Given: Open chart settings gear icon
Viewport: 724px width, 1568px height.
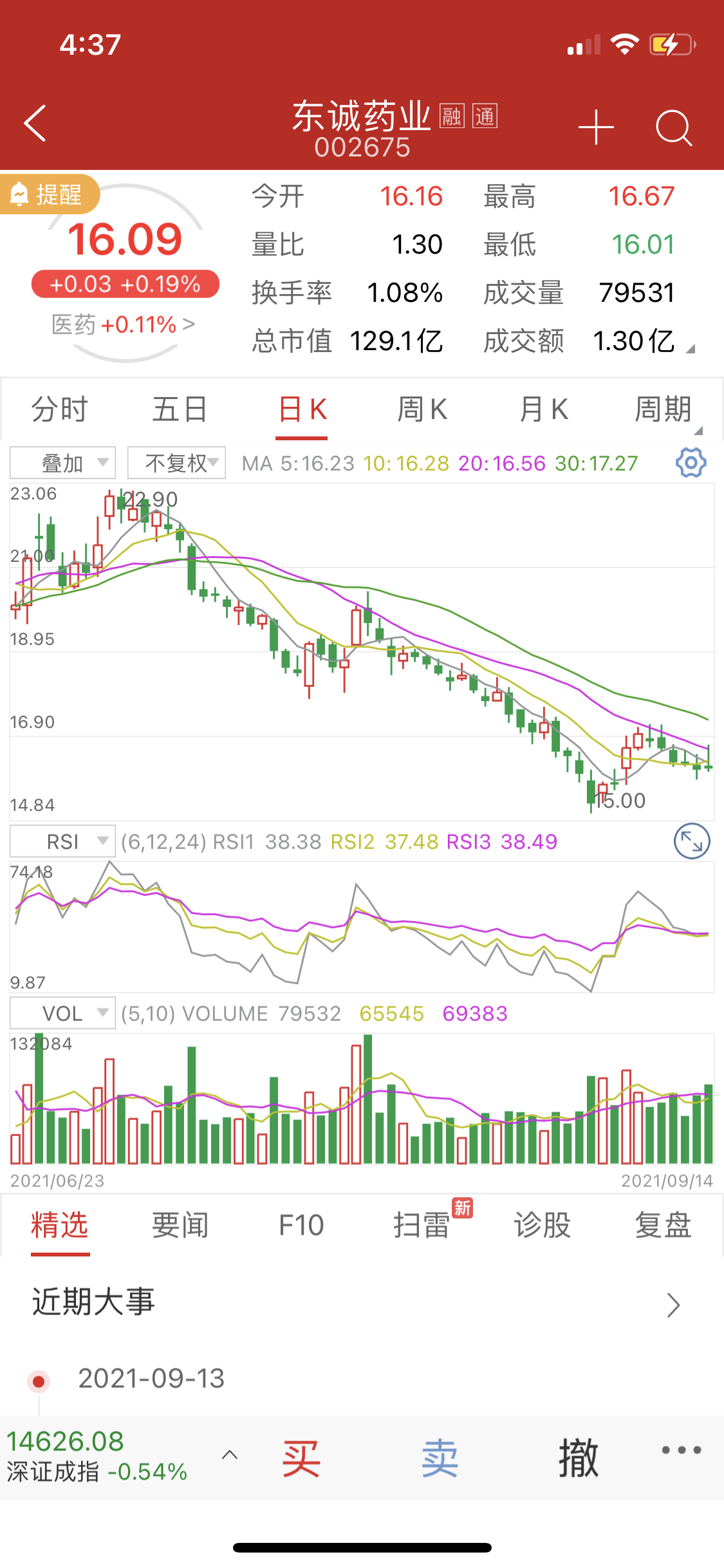Looking at the screenshot, I should 691,463.
